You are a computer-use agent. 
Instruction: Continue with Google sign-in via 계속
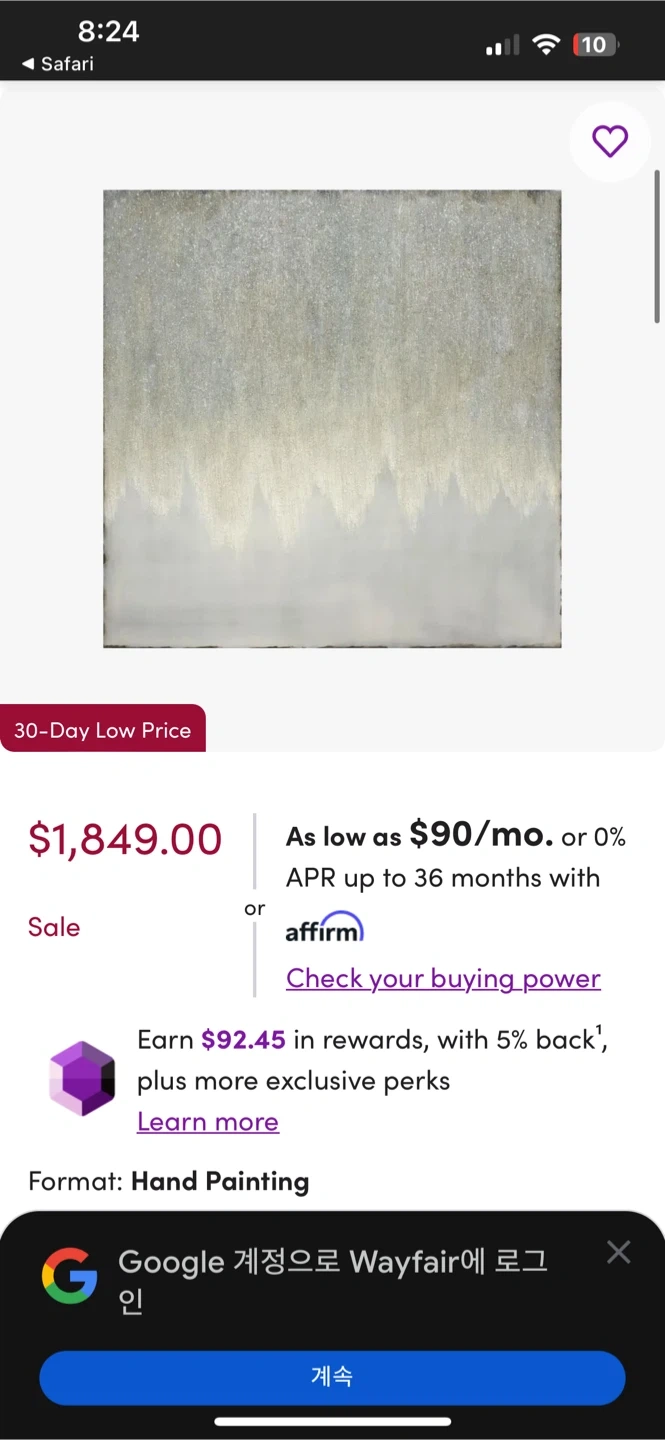point(332,1377)
